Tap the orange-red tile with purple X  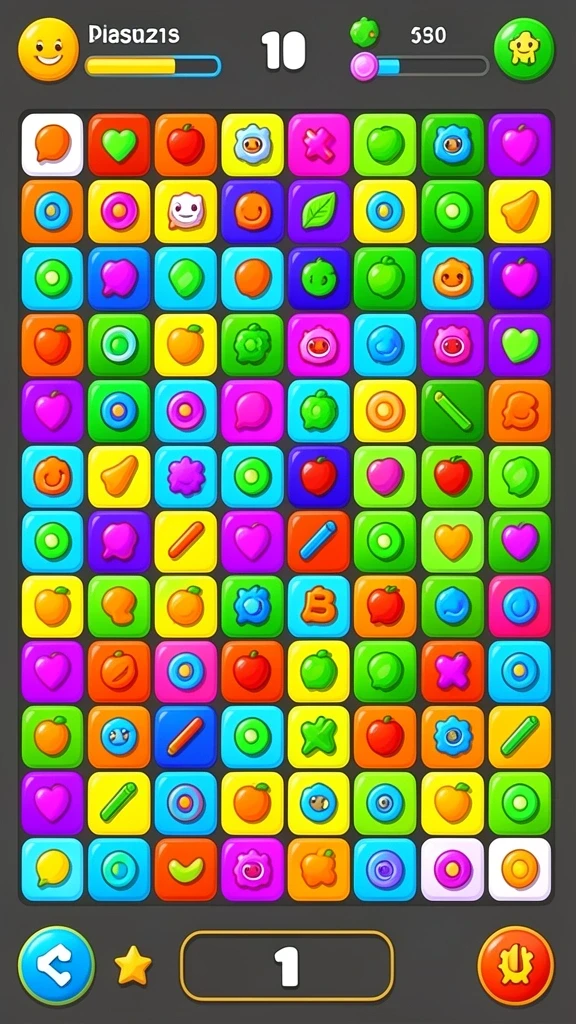tap(453, 671)
